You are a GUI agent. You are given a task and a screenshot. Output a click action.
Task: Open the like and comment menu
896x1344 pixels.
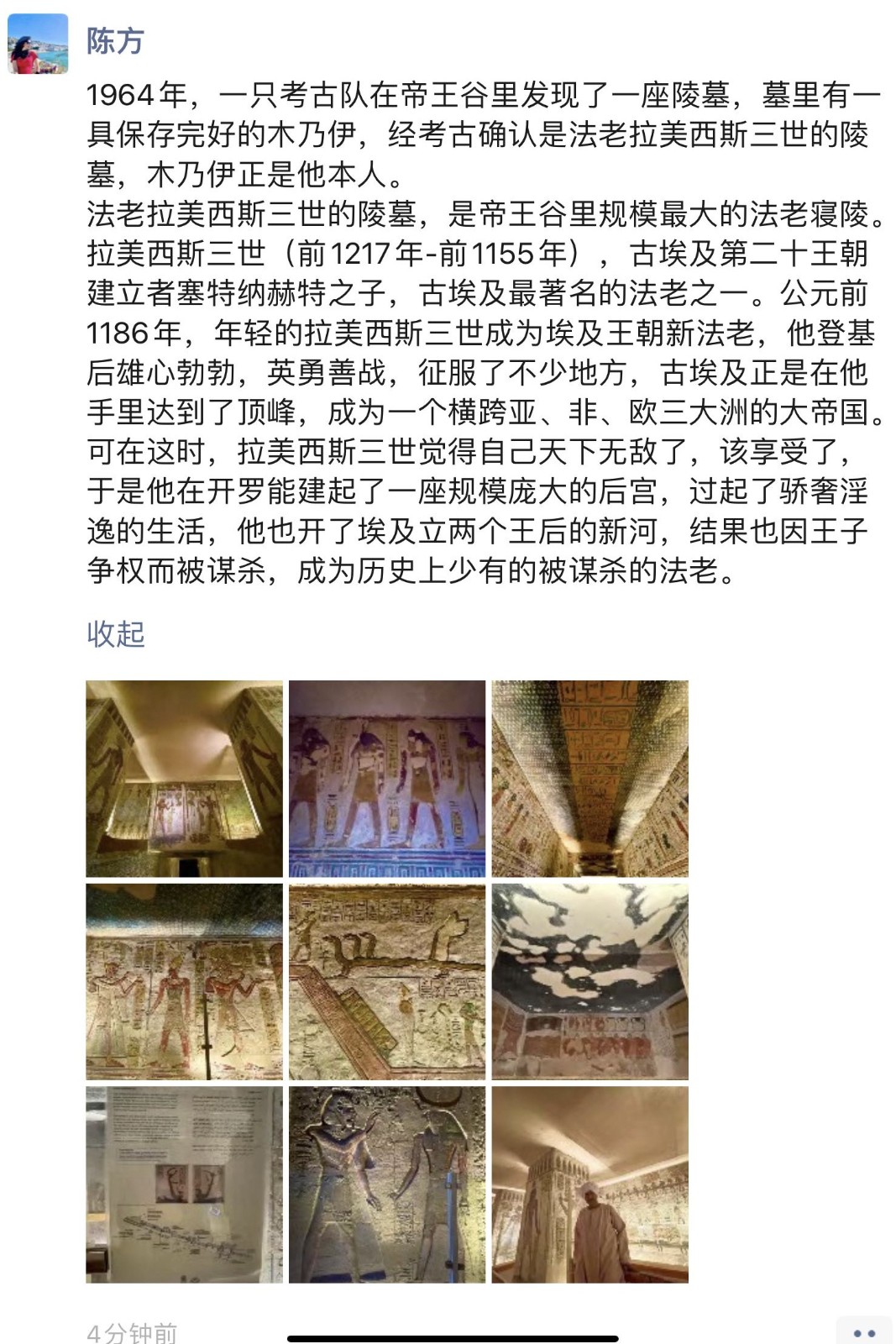(863, 1332)
